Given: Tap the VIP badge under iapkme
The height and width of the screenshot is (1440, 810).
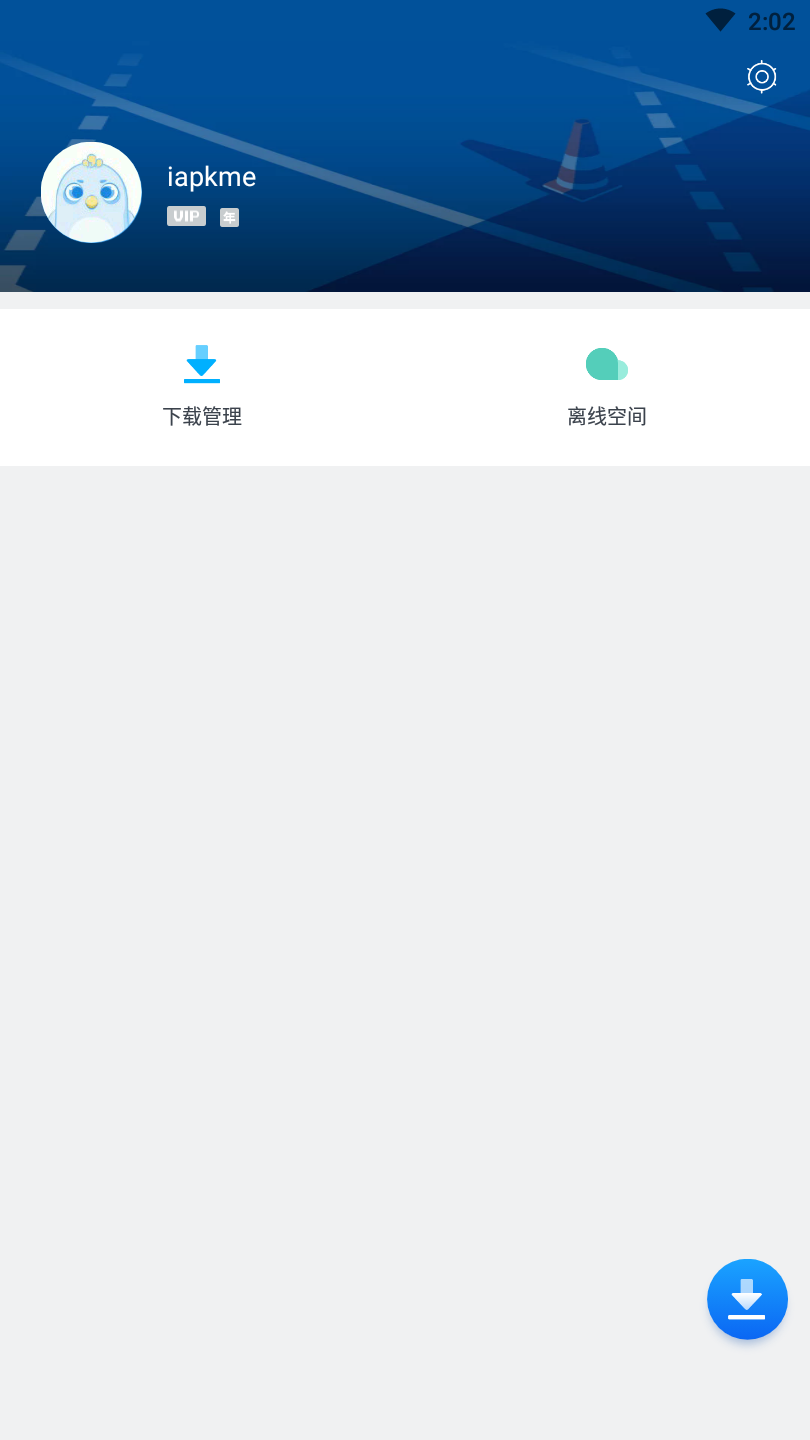Looking at the screenshot, I should 186,216.
